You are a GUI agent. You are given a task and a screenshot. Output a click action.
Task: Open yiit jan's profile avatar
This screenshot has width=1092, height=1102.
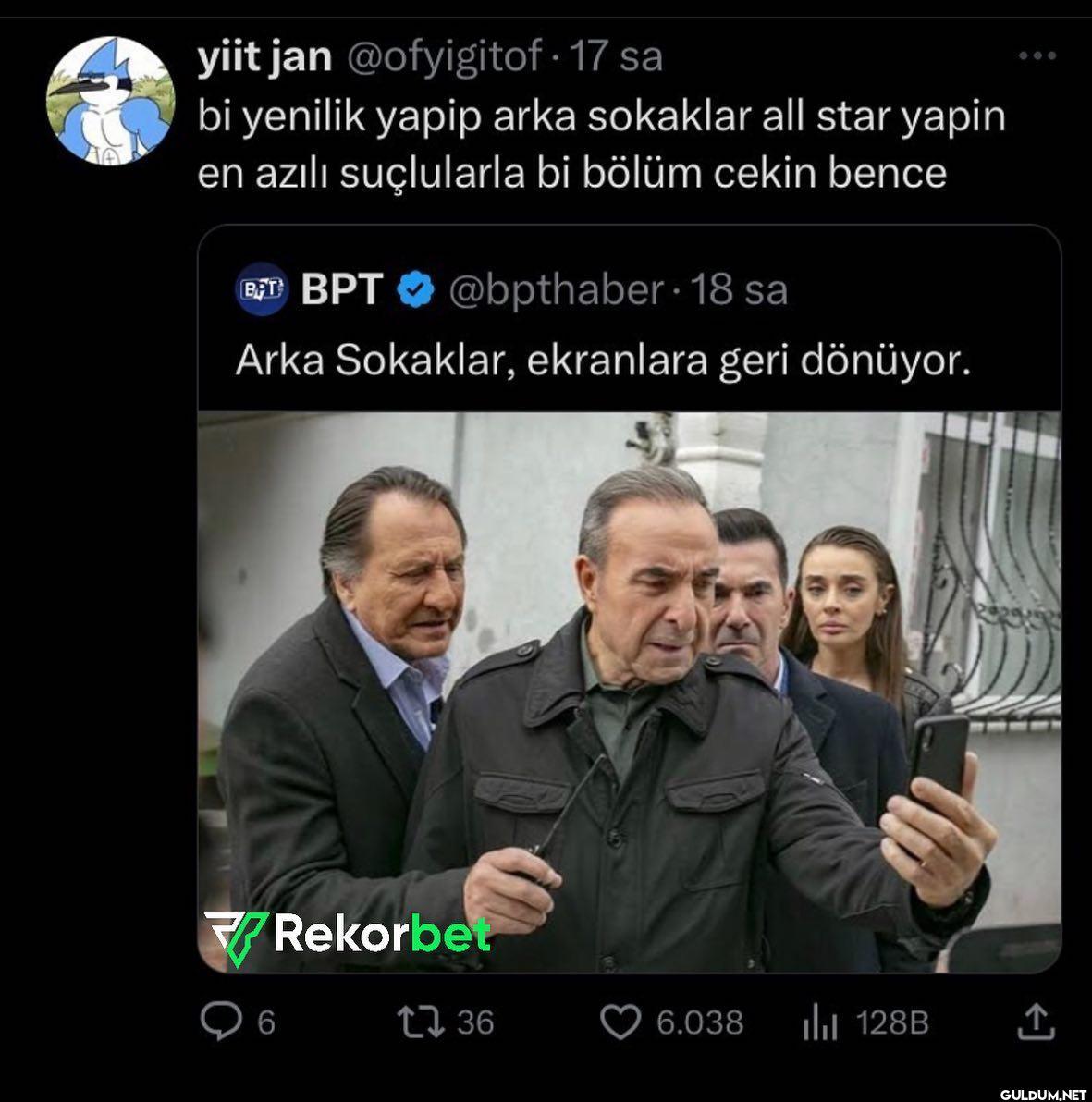(110, 101)
